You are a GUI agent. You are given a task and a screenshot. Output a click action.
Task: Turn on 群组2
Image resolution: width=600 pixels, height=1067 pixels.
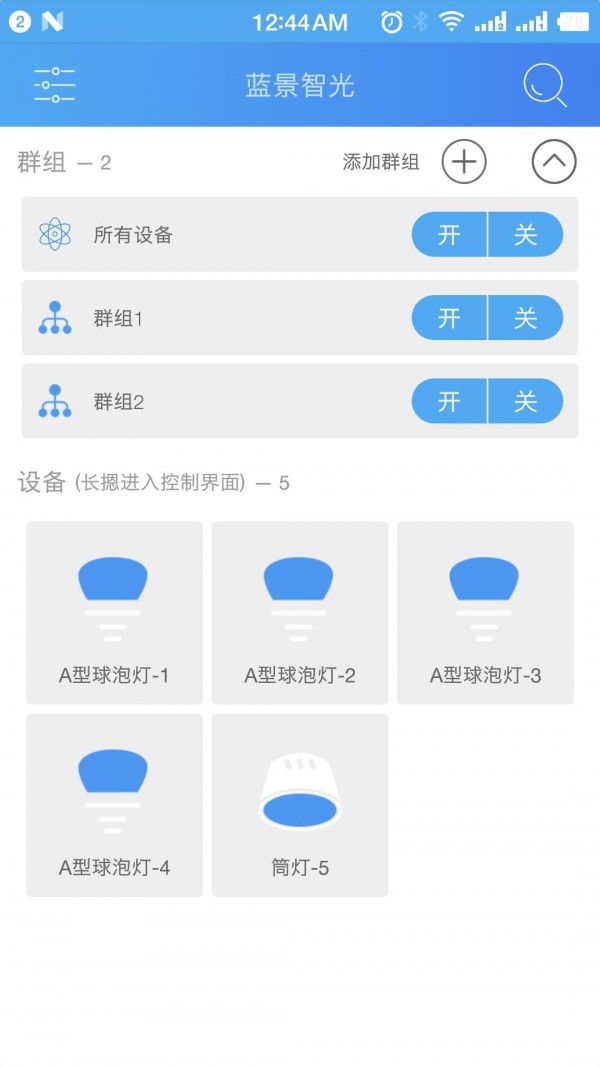pos(450,402)
